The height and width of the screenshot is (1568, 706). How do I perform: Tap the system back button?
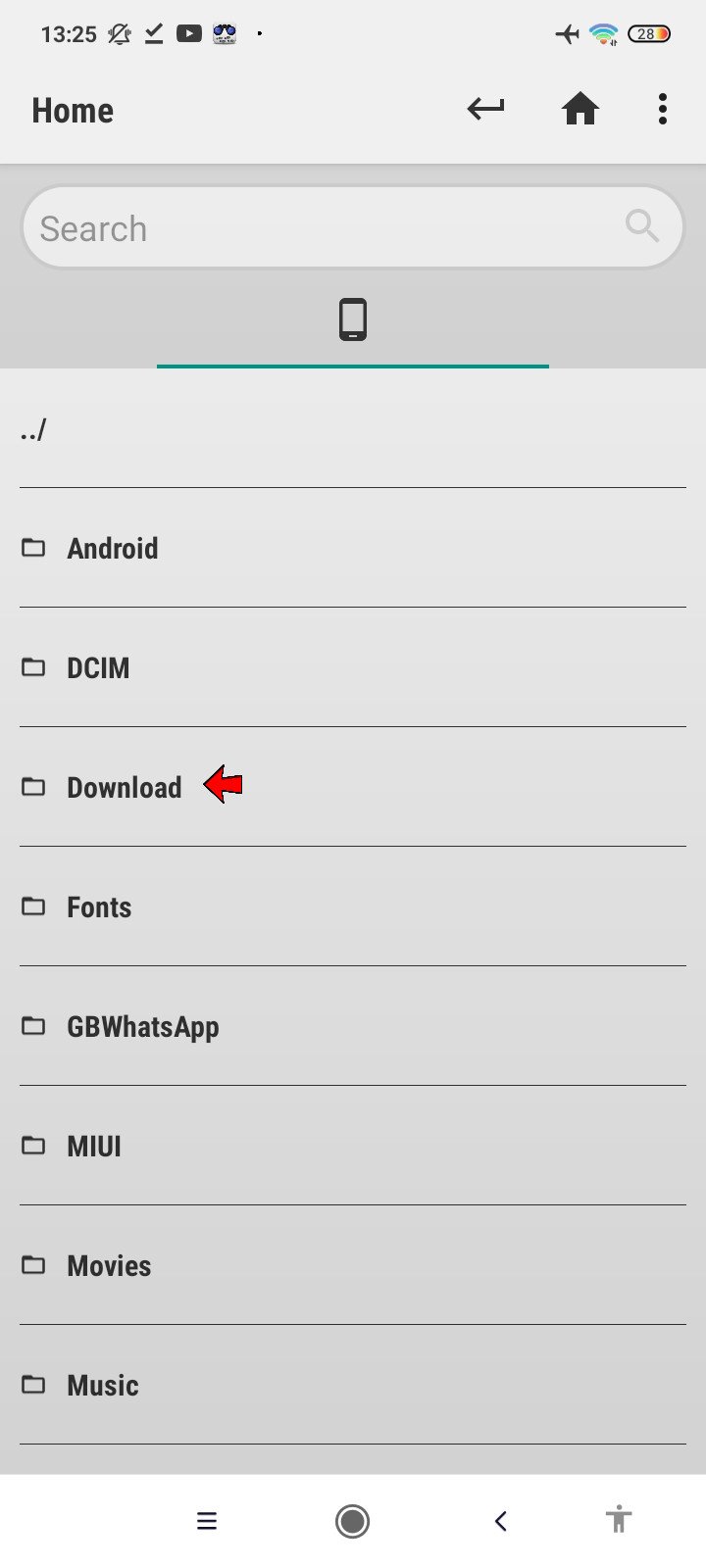(501, 1521)
